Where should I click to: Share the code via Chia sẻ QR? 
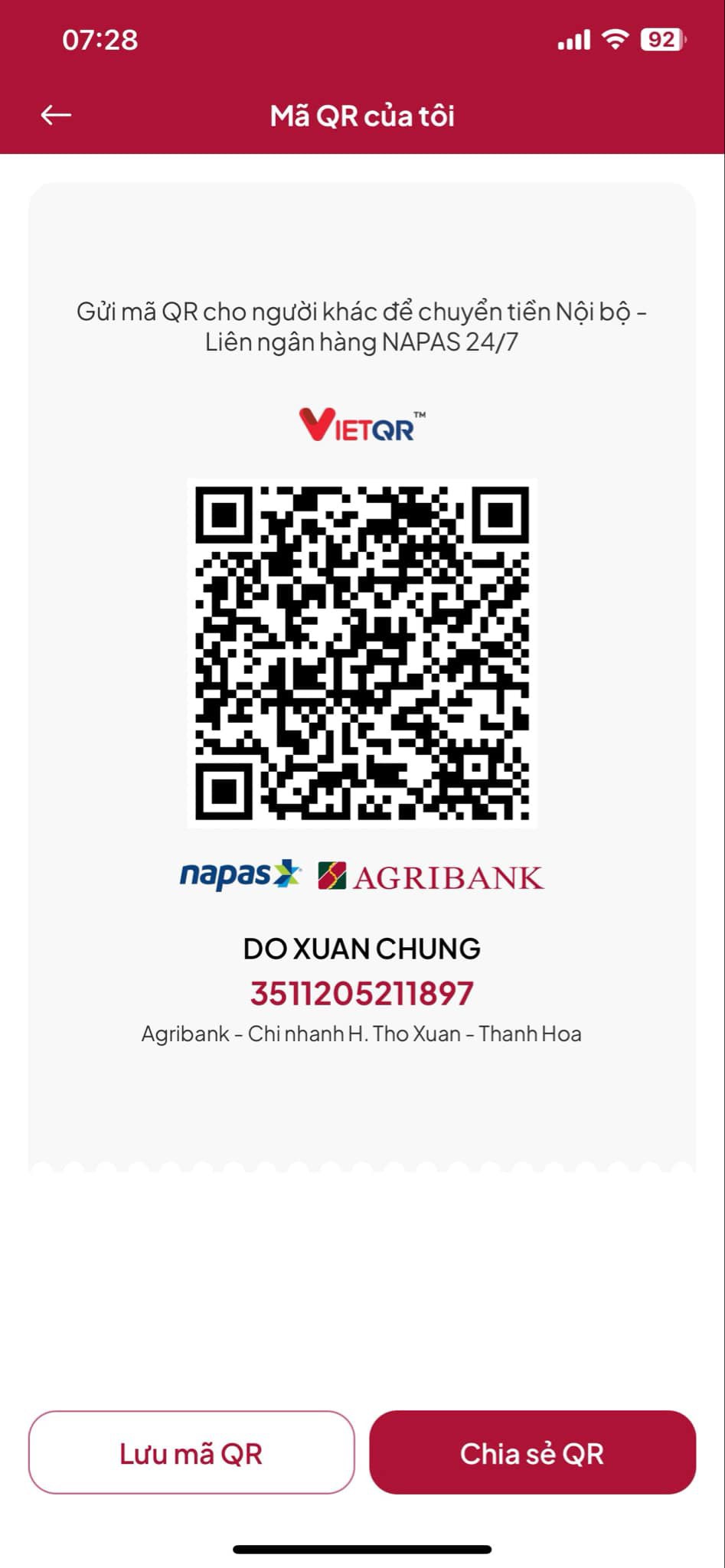click(x=533, y=1452)
